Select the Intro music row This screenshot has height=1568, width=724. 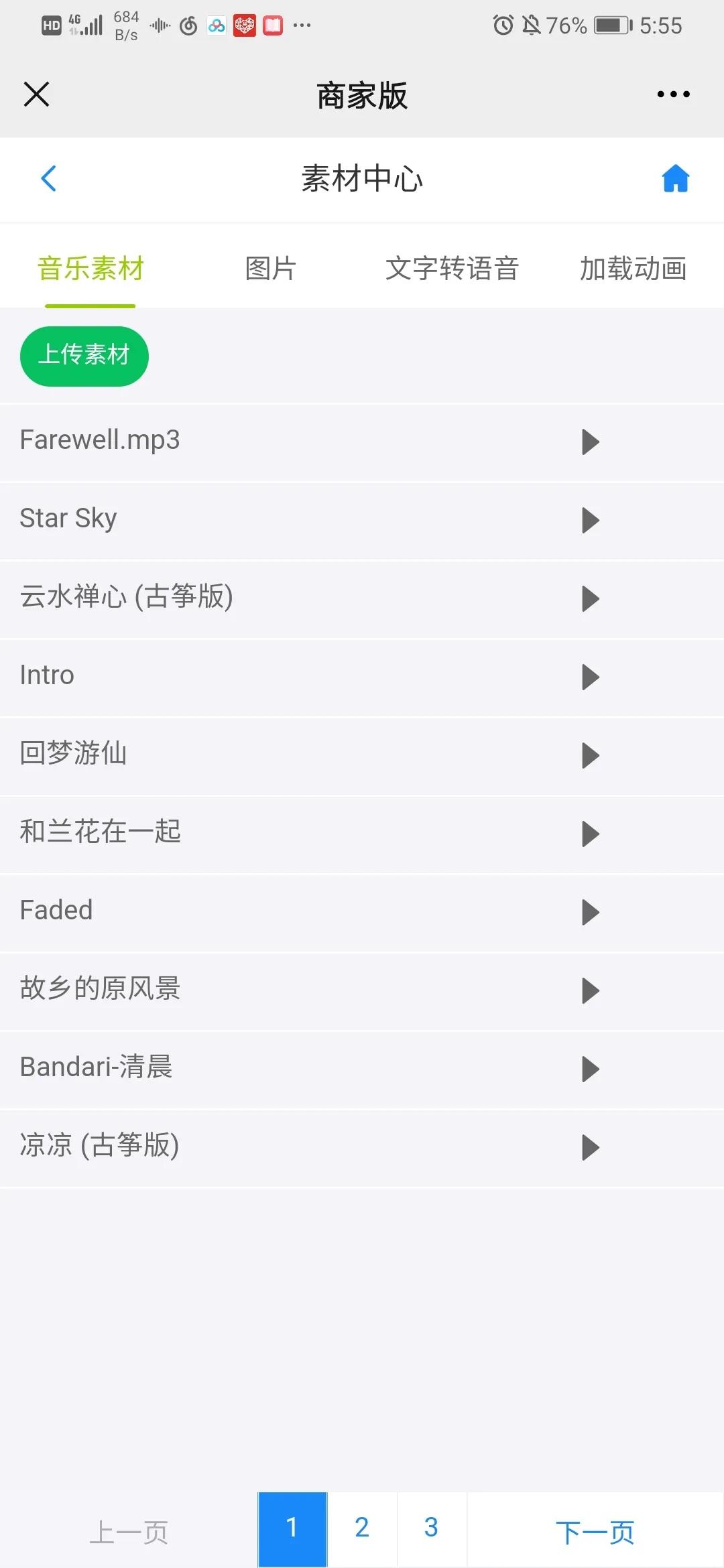(362, 677)
